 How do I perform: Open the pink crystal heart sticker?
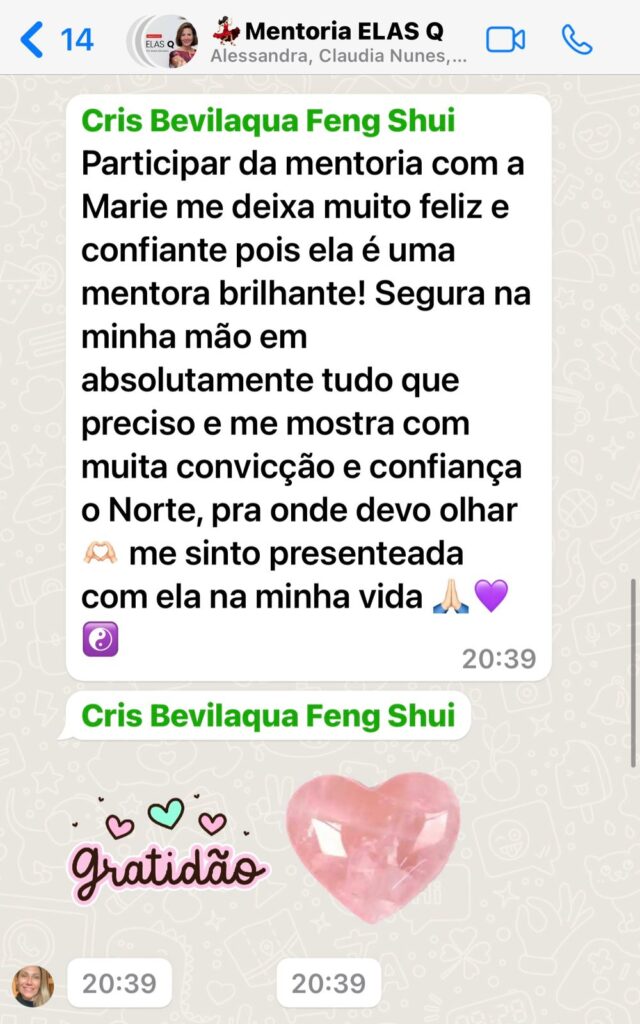372,846
